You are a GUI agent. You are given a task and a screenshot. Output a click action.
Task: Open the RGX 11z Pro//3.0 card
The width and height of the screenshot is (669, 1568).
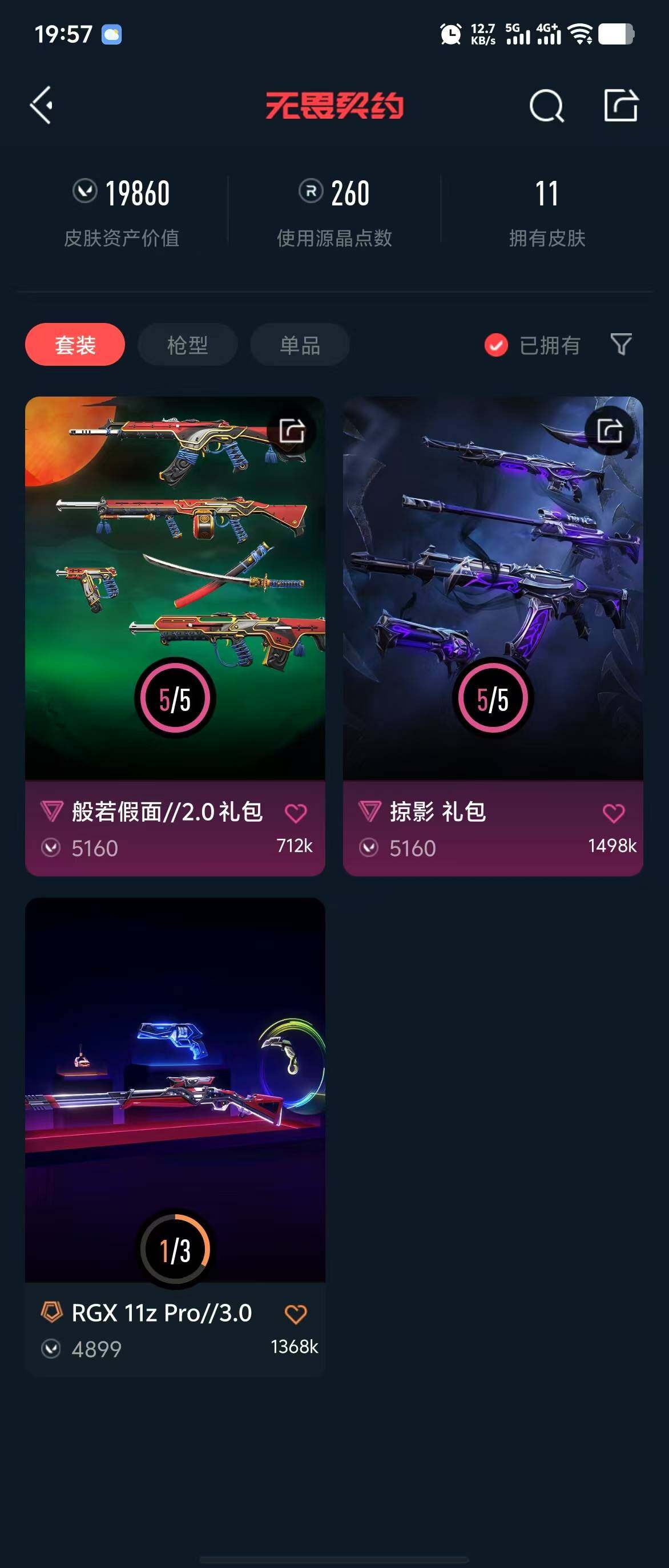pyautogui.click(x=175, y=1090)
